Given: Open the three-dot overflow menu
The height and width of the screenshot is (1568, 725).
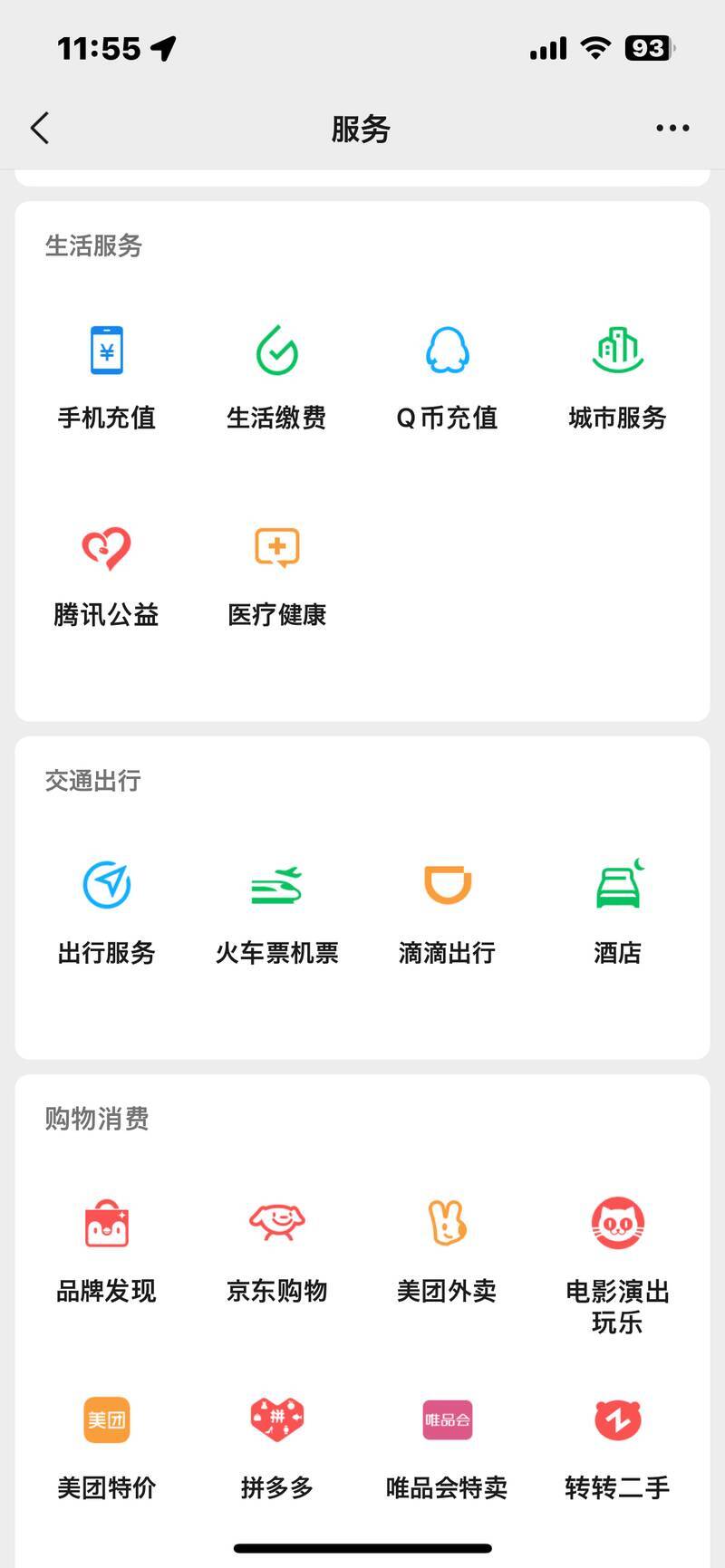Looking at the screenshot, I should tap(672, 129).
